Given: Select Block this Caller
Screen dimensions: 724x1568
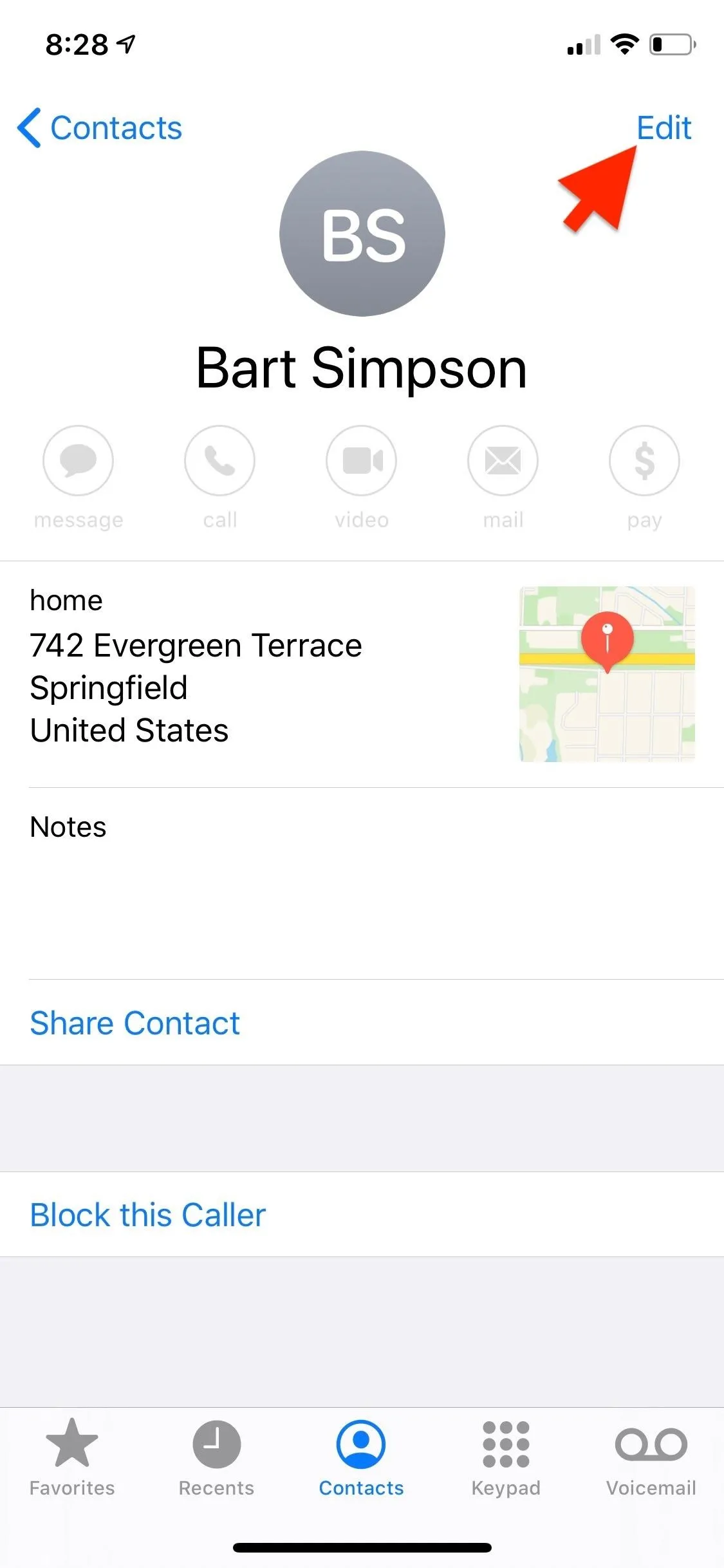Looking at the screenshot, I should click(x=147, y=1215).
